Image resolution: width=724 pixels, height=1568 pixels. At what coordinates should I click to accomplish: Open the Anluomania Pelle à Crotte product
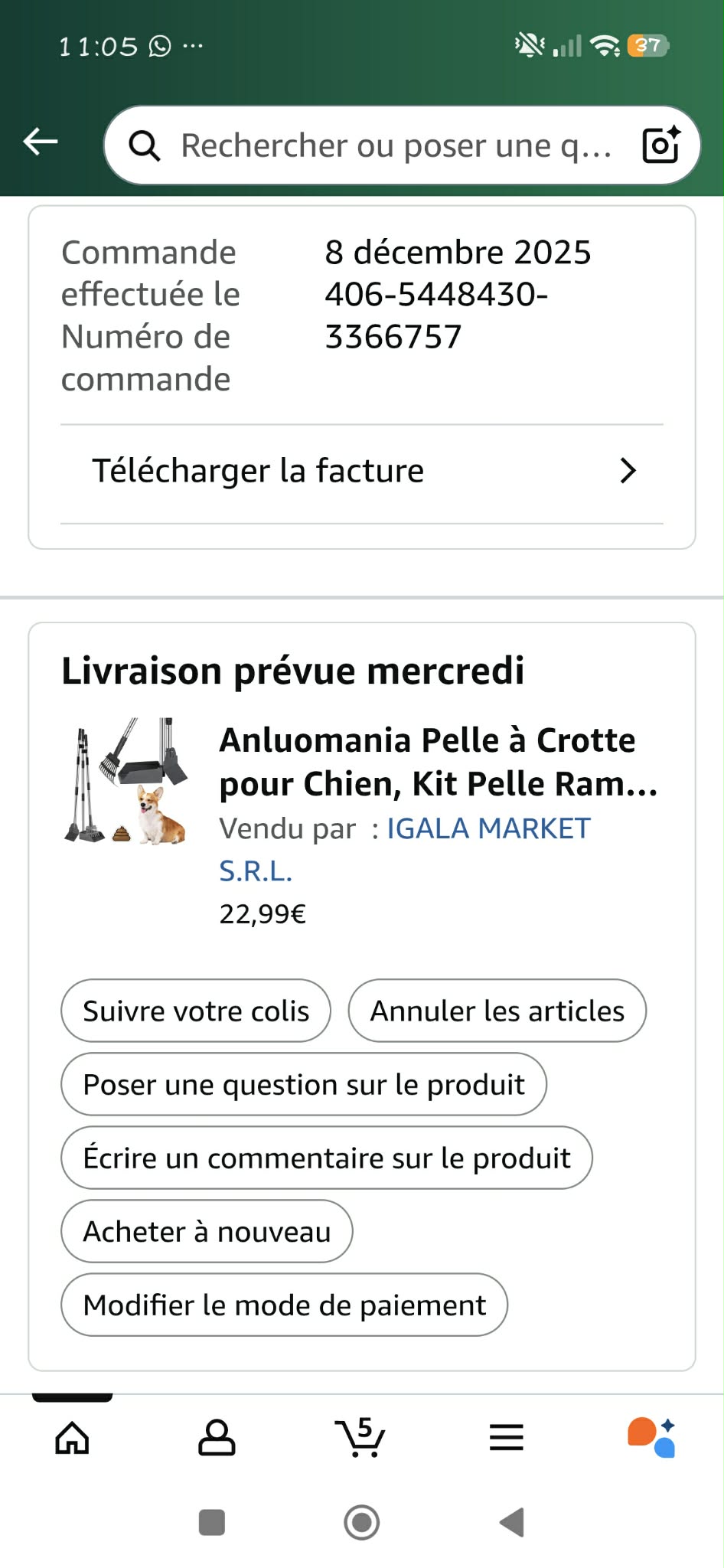click(438, 762)
